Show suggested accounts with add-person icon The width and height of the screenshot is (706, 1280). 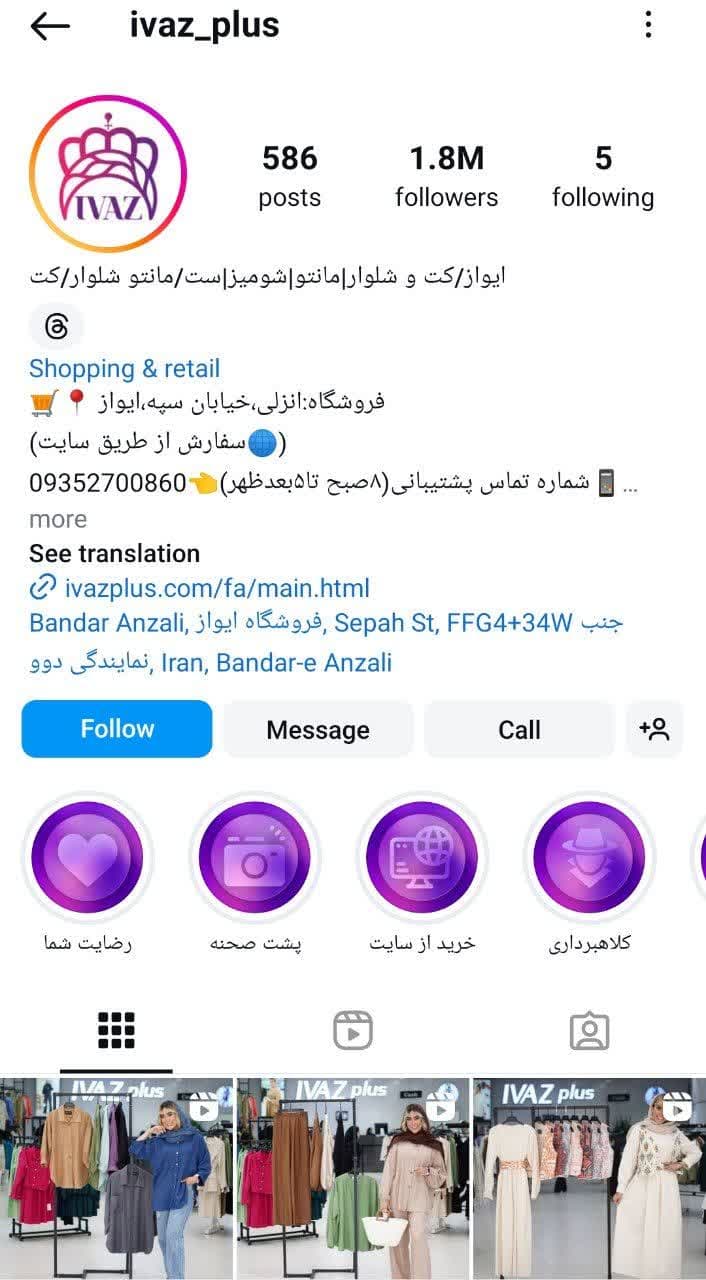click(x=654, y=730)
